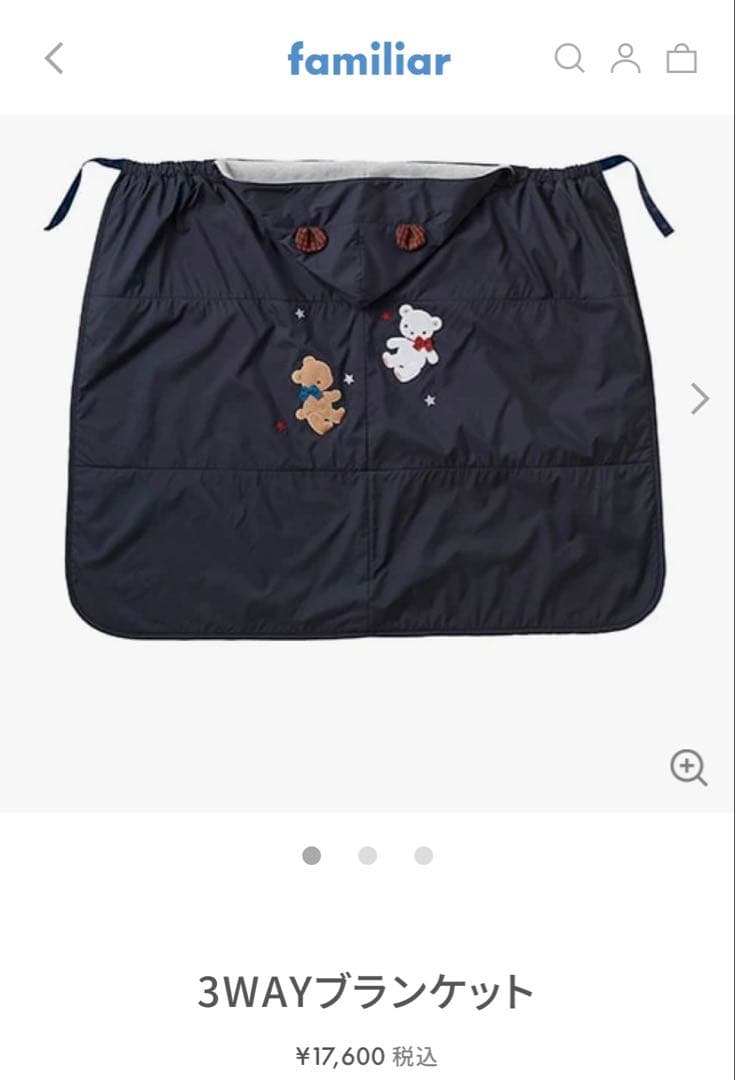Image resolution: width=735 pixels, height=1080 pixels.
Task: Select the third image indicator dot
Action: click(424, 855)
